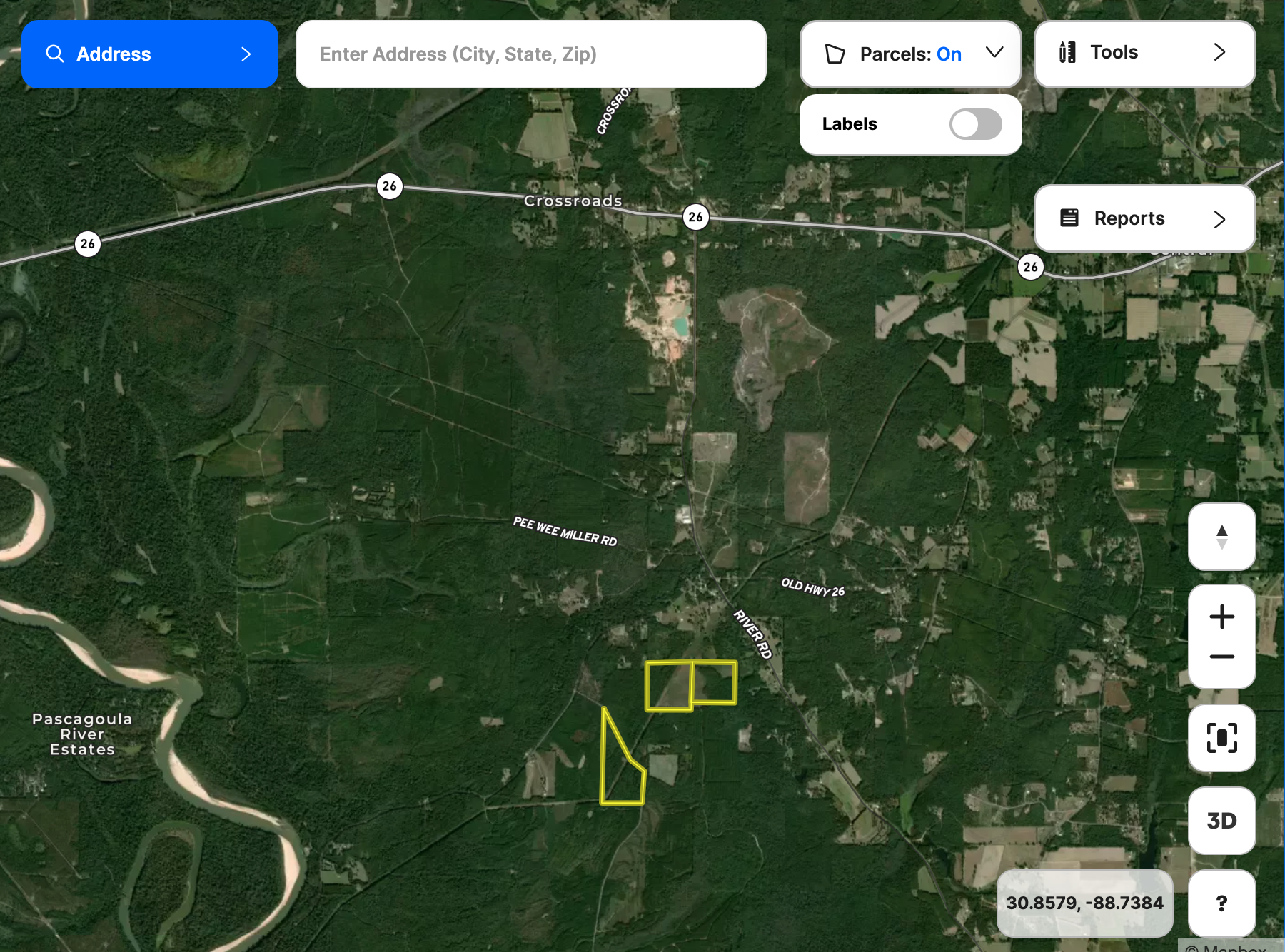Zoom in with the plus button

(1221, 617)
